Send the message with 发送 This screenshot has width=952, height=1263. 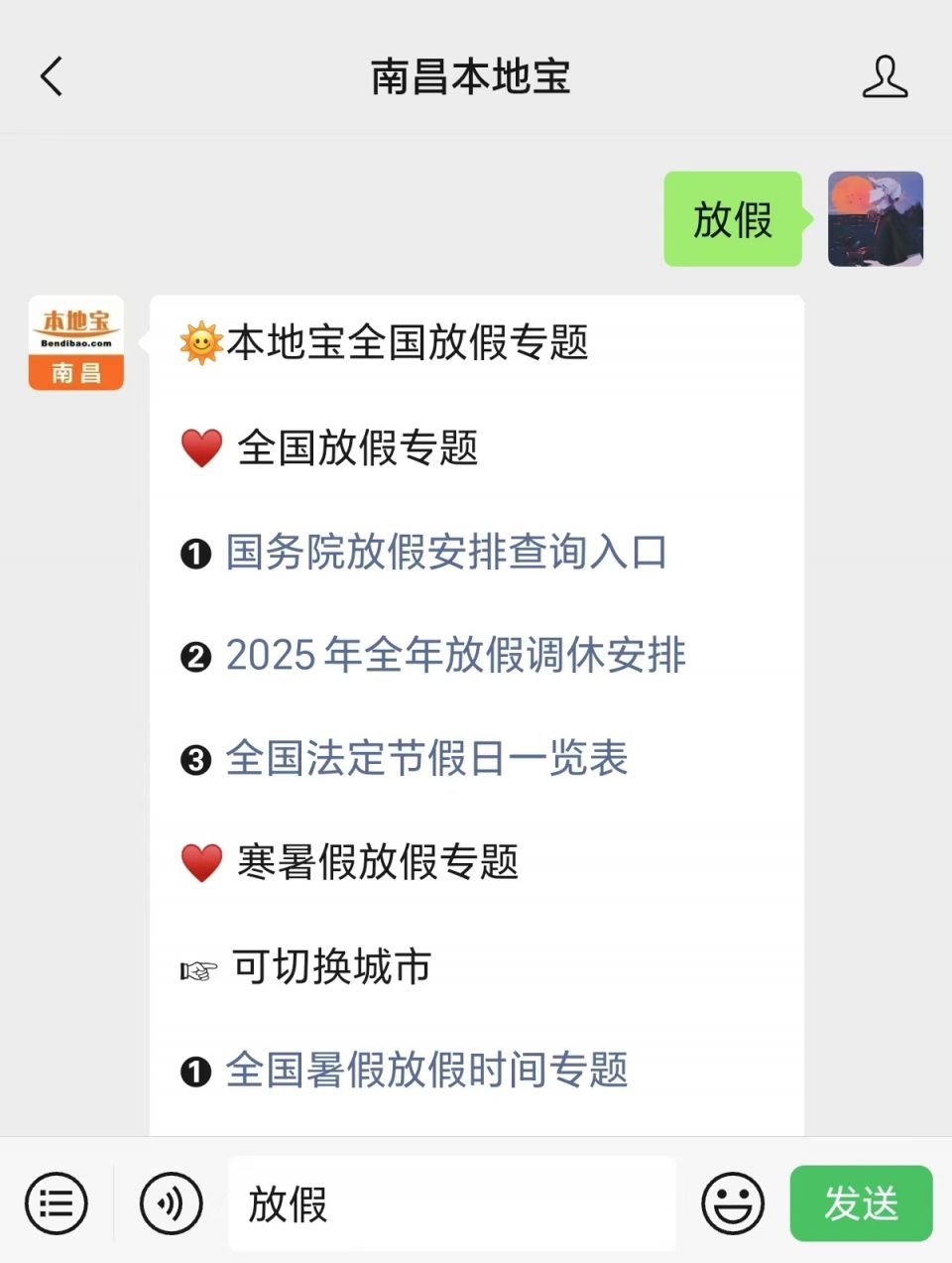(861, 1203)
